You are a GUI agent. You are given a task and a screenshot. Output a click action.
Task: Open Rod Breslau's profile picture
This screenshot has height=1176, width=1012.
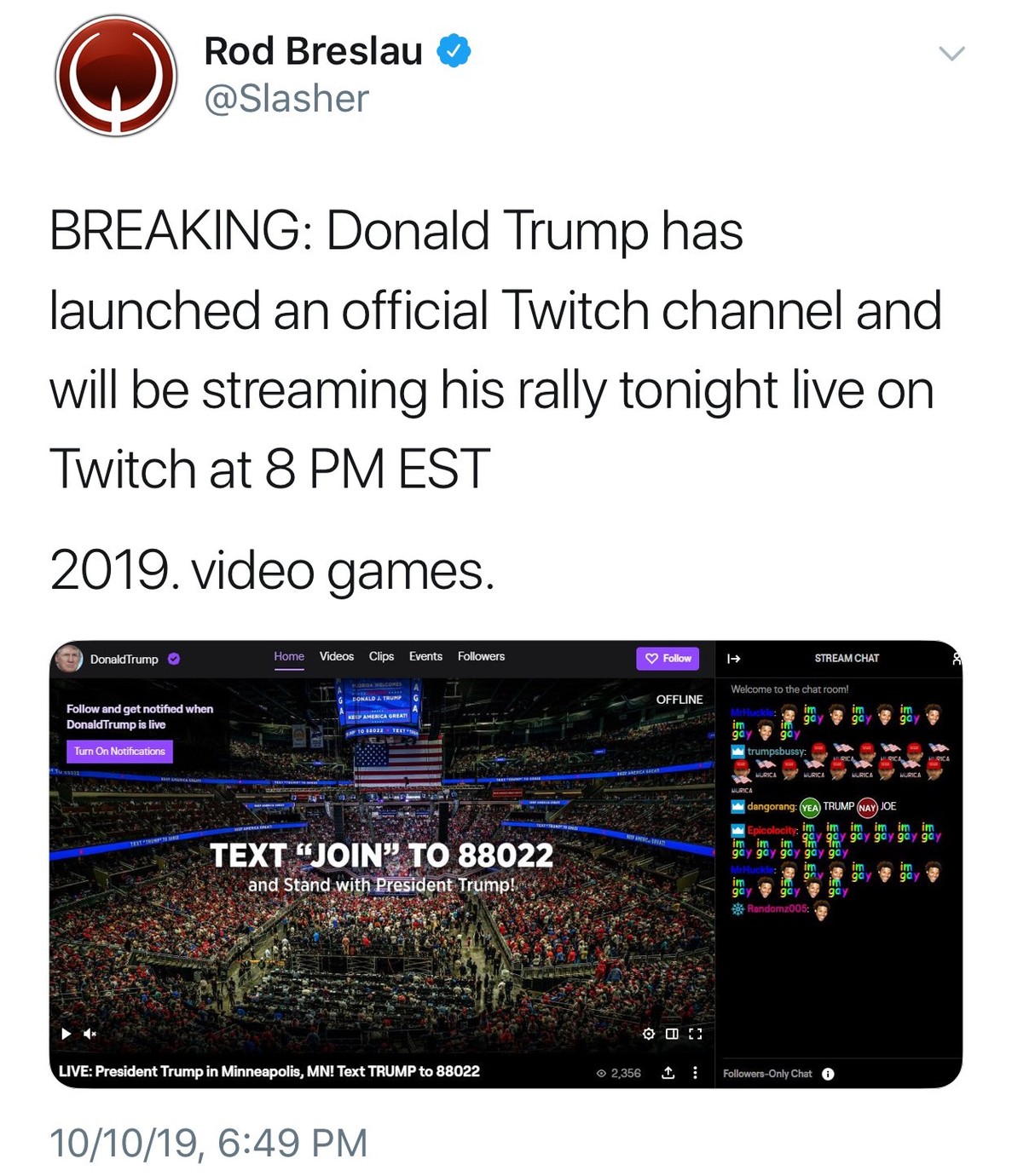pos(115,75)
